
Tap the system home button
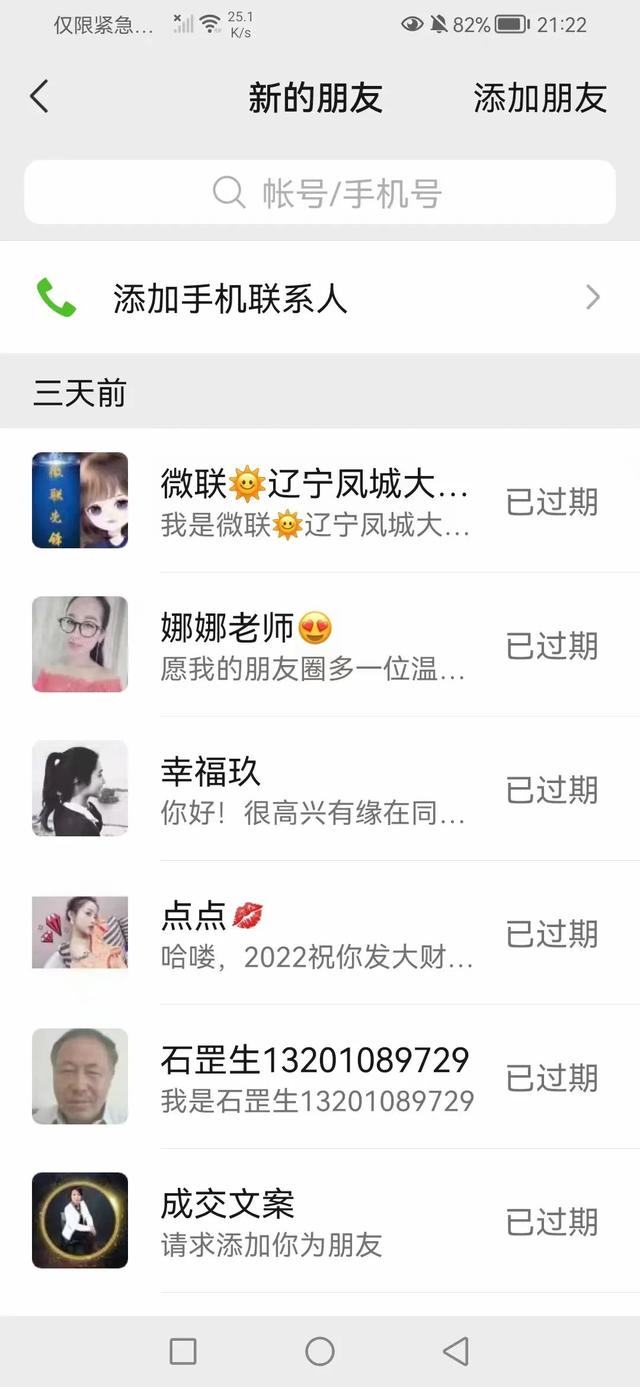(x=320, y=1351)
